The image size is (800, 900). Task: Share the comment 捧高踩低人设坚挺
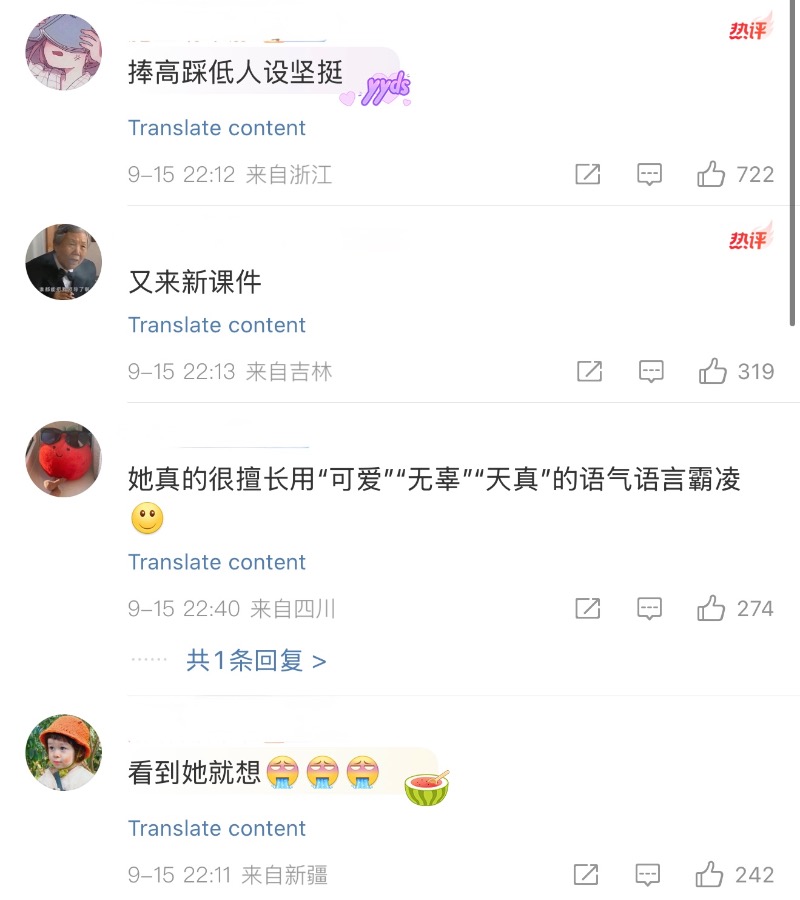(x=588, y=175)
